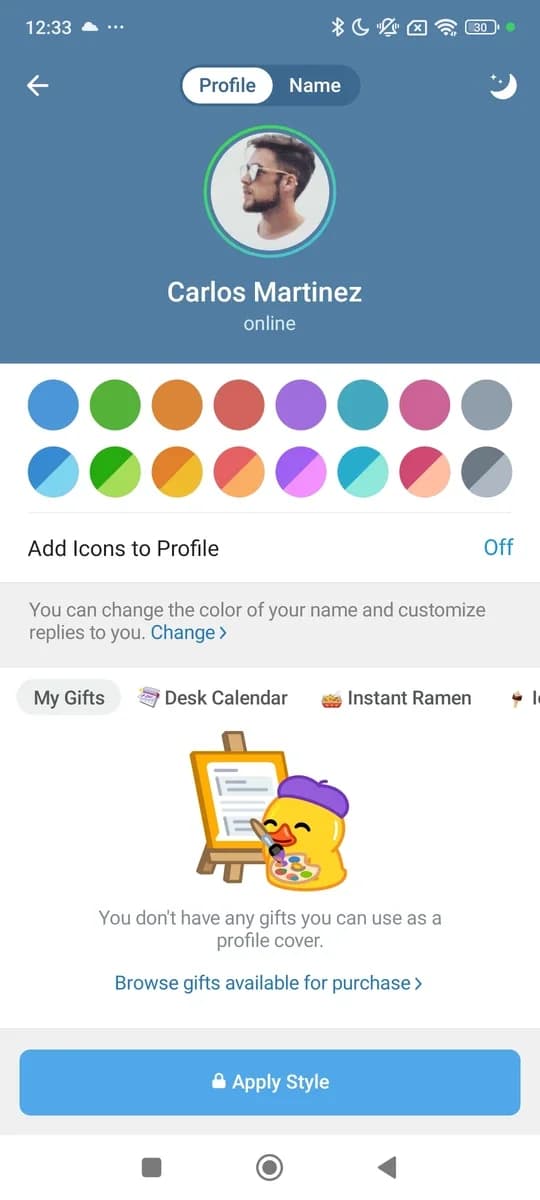Select the My Gifts chip

69,698
